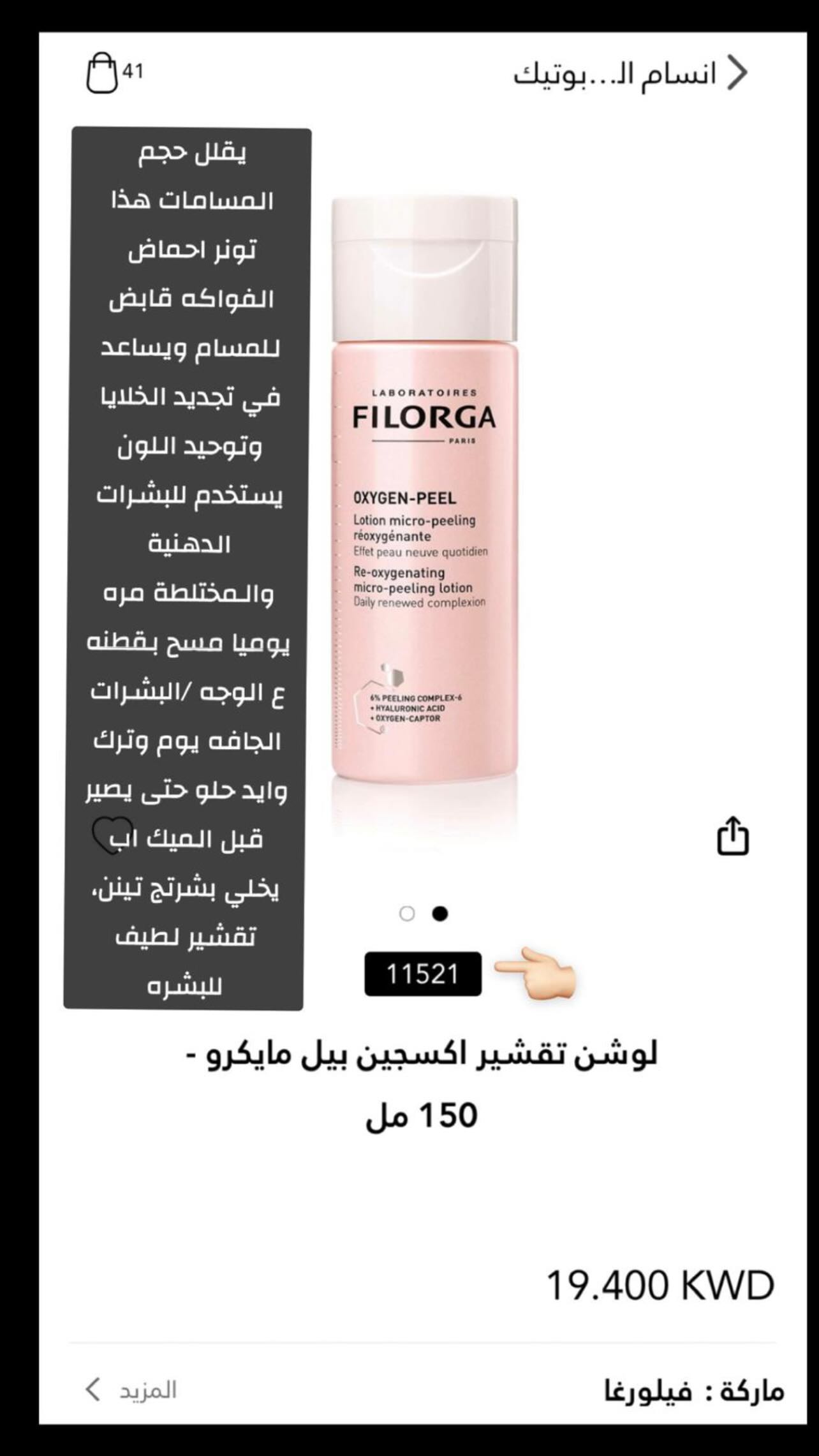This screenshot has height=1456, width=819.
Task: Go back using the top chevron arrow
Action: pos(737,73)
